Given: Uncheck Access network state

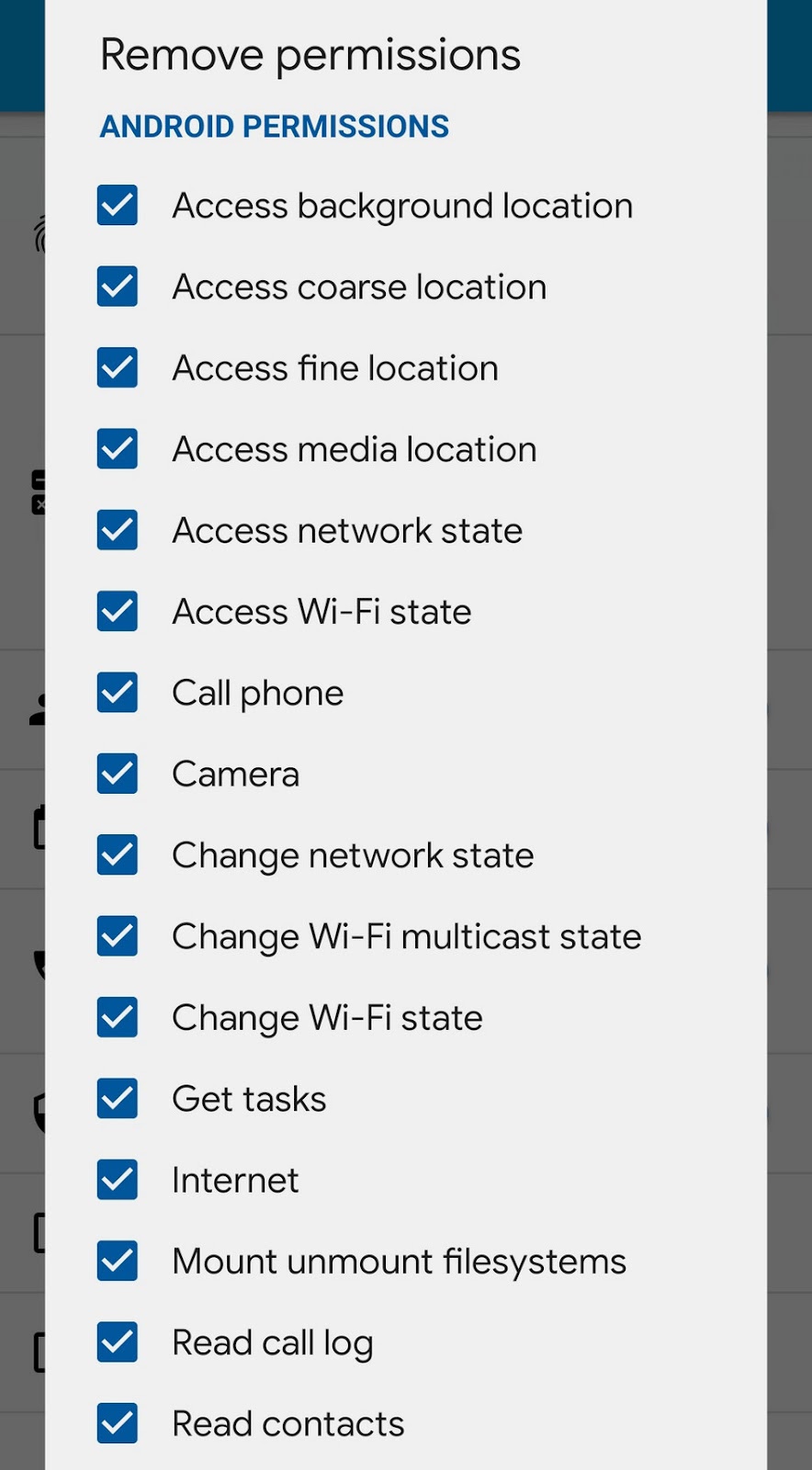Looking at the screenshot, I should (118, 530).
